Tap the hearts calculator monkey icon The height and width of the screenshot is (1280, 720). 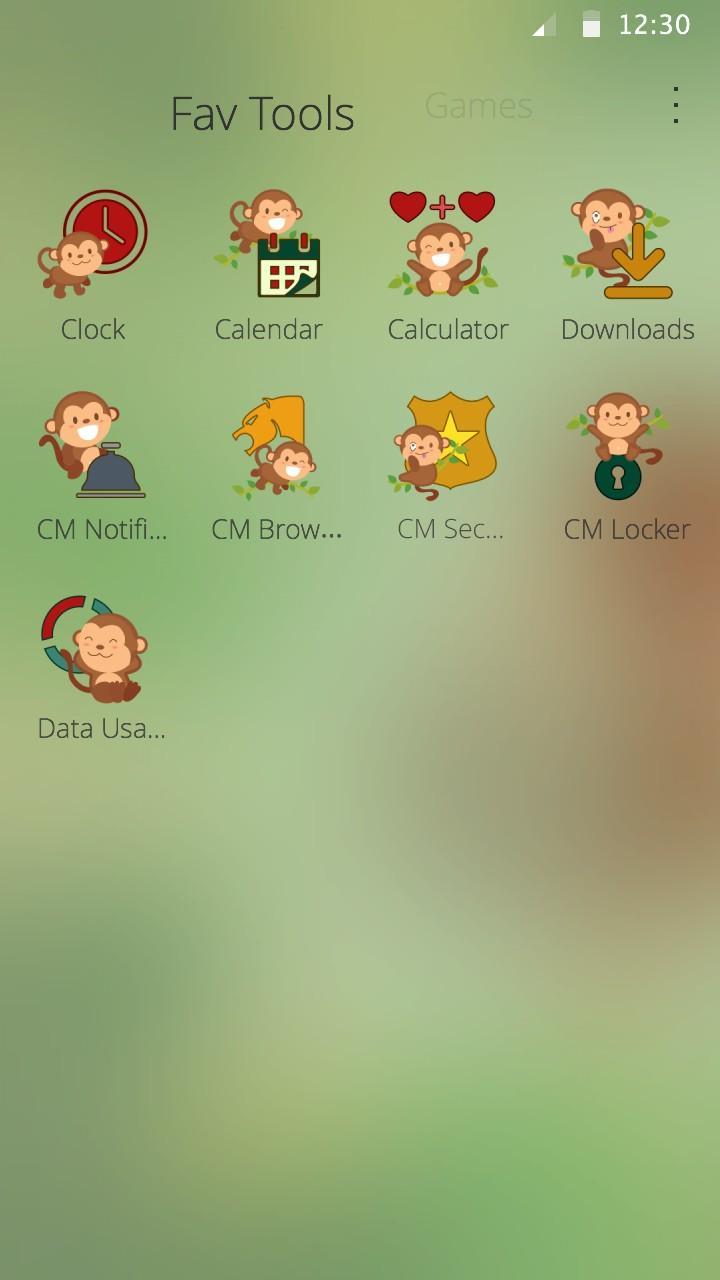pos(447,240)
